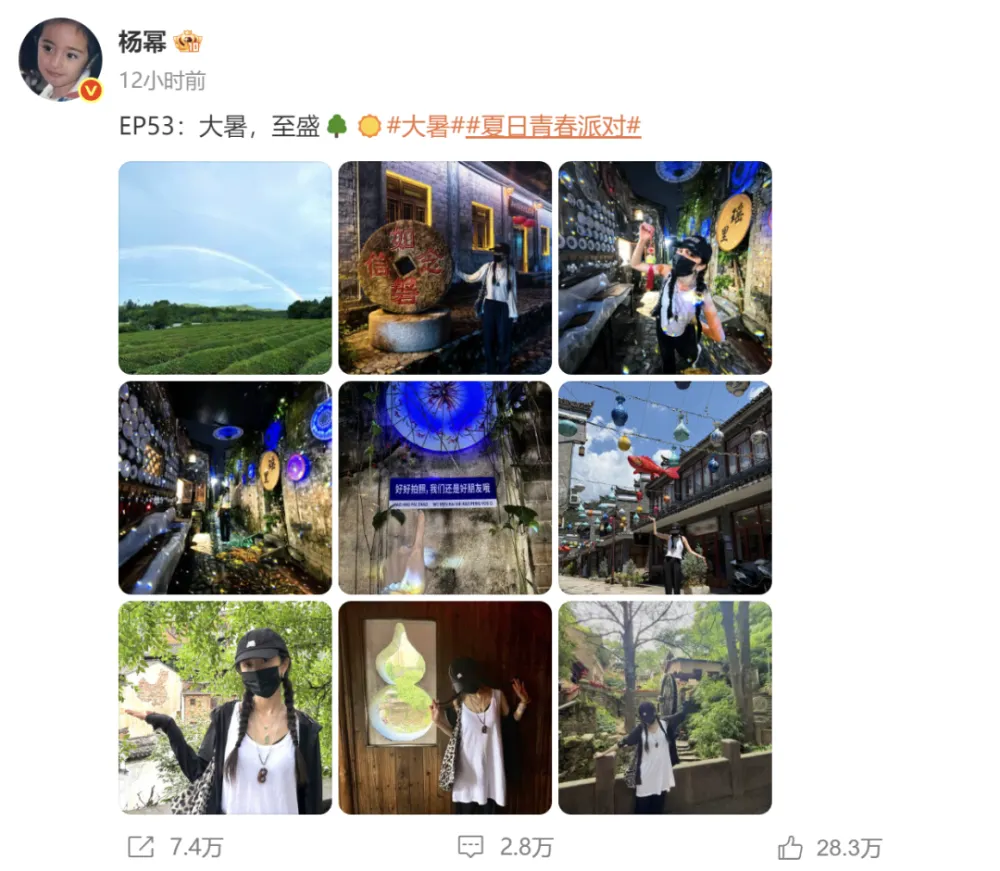View the giant coin millstone photo
The height and width of the screenshot is (871, 1000).
(445, 268)
